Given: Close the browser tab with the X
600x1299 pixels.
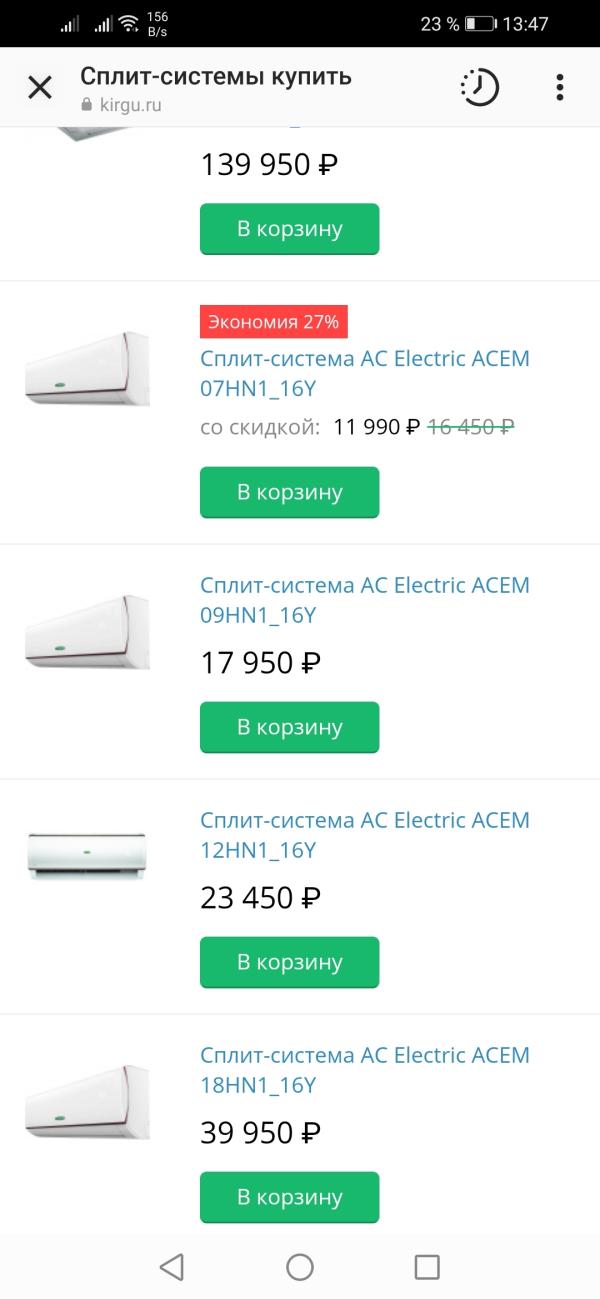Looking at the screenshot, I should point(39,88).
